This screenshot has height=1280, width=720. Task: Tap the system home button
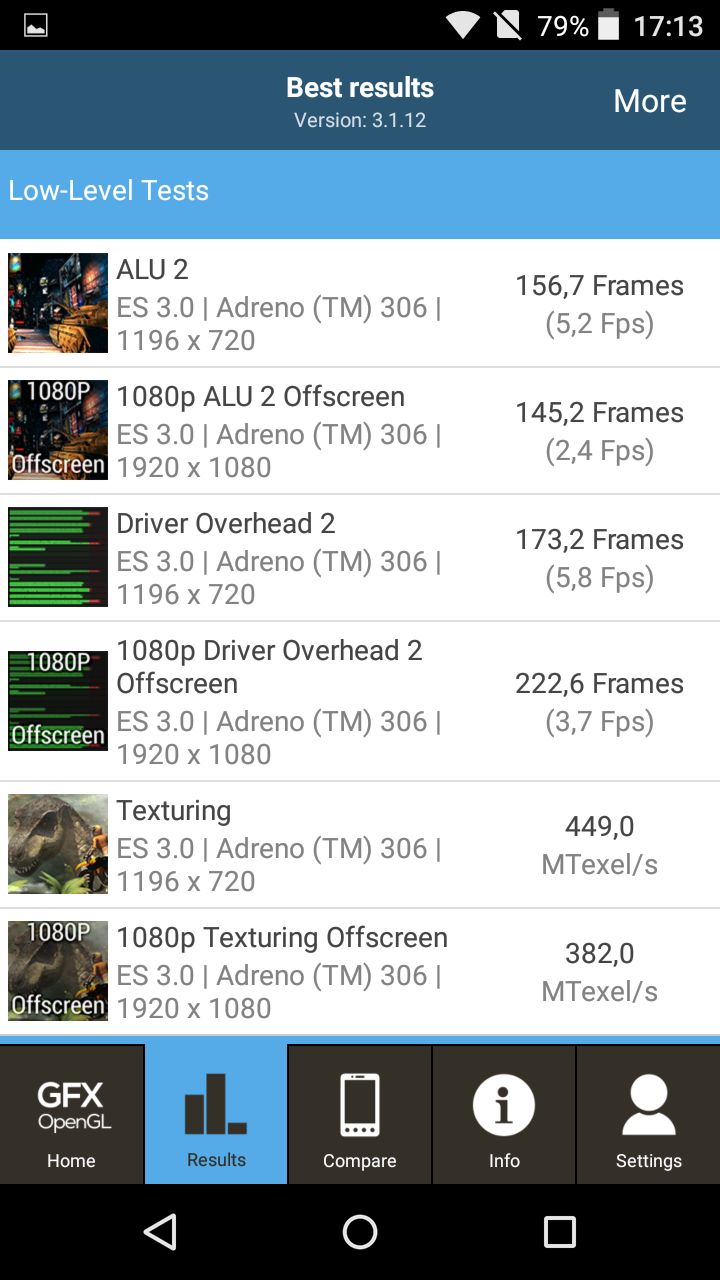(360, 1232)
